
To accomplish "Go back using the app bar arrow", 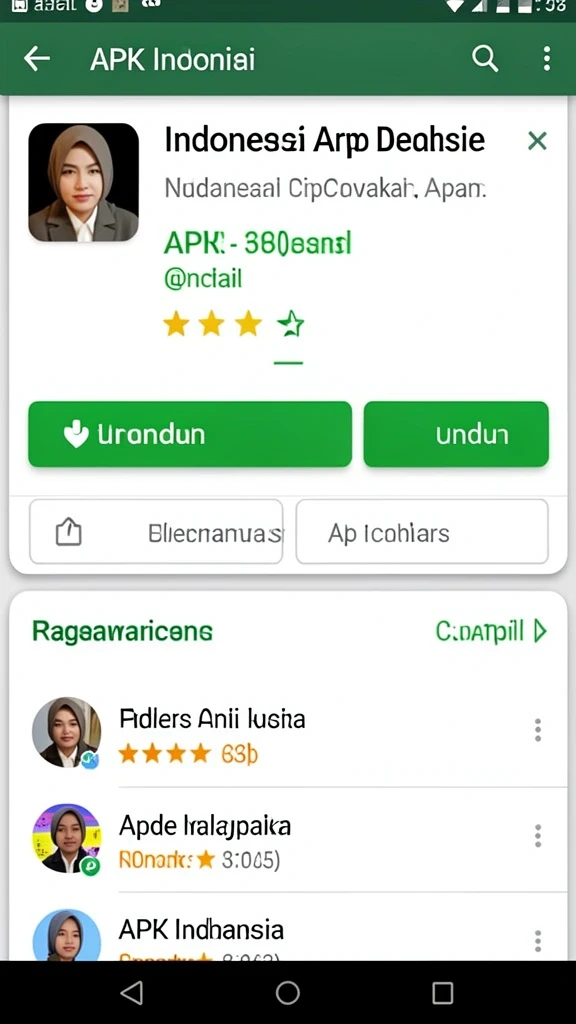I will click(37, 59).
